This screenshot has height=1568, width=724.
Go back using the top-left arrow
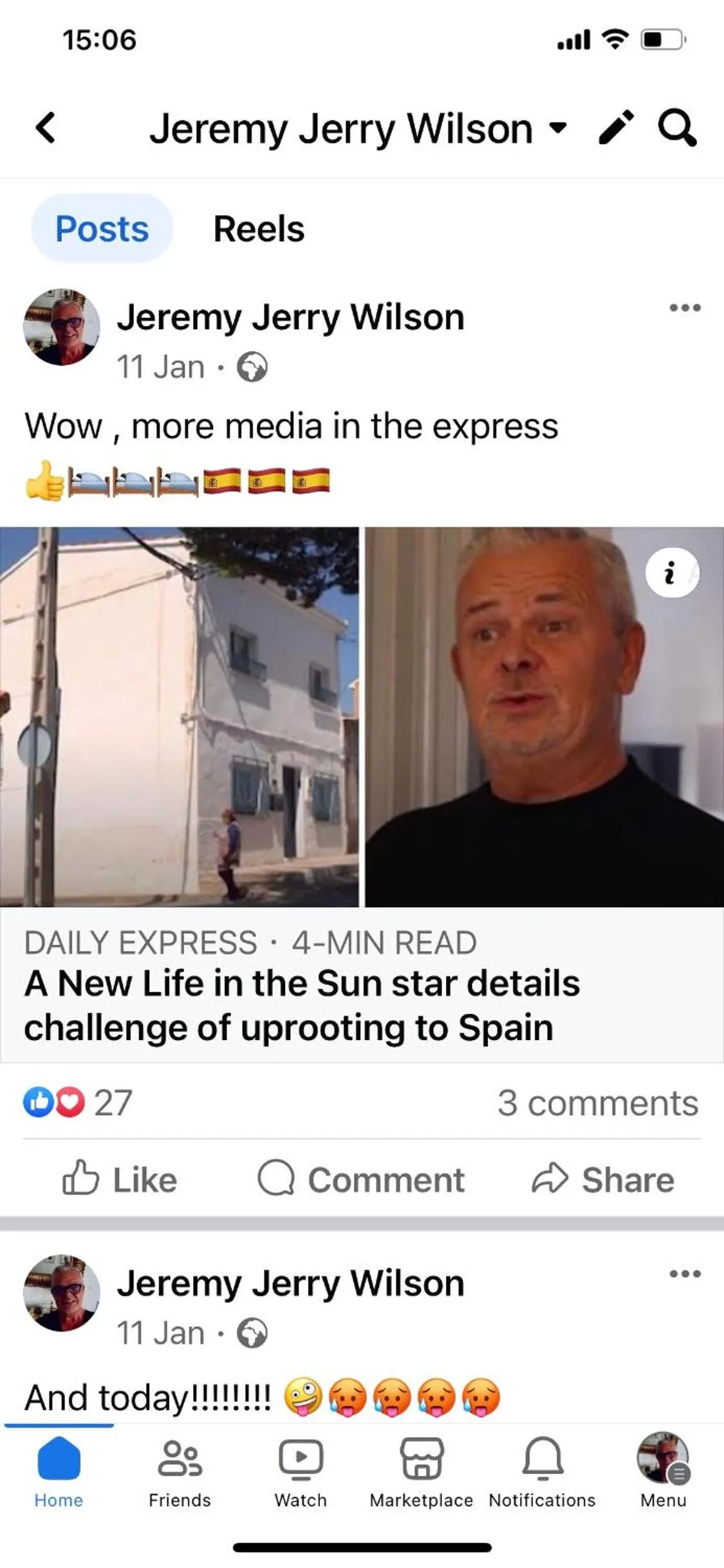point(45,128)
